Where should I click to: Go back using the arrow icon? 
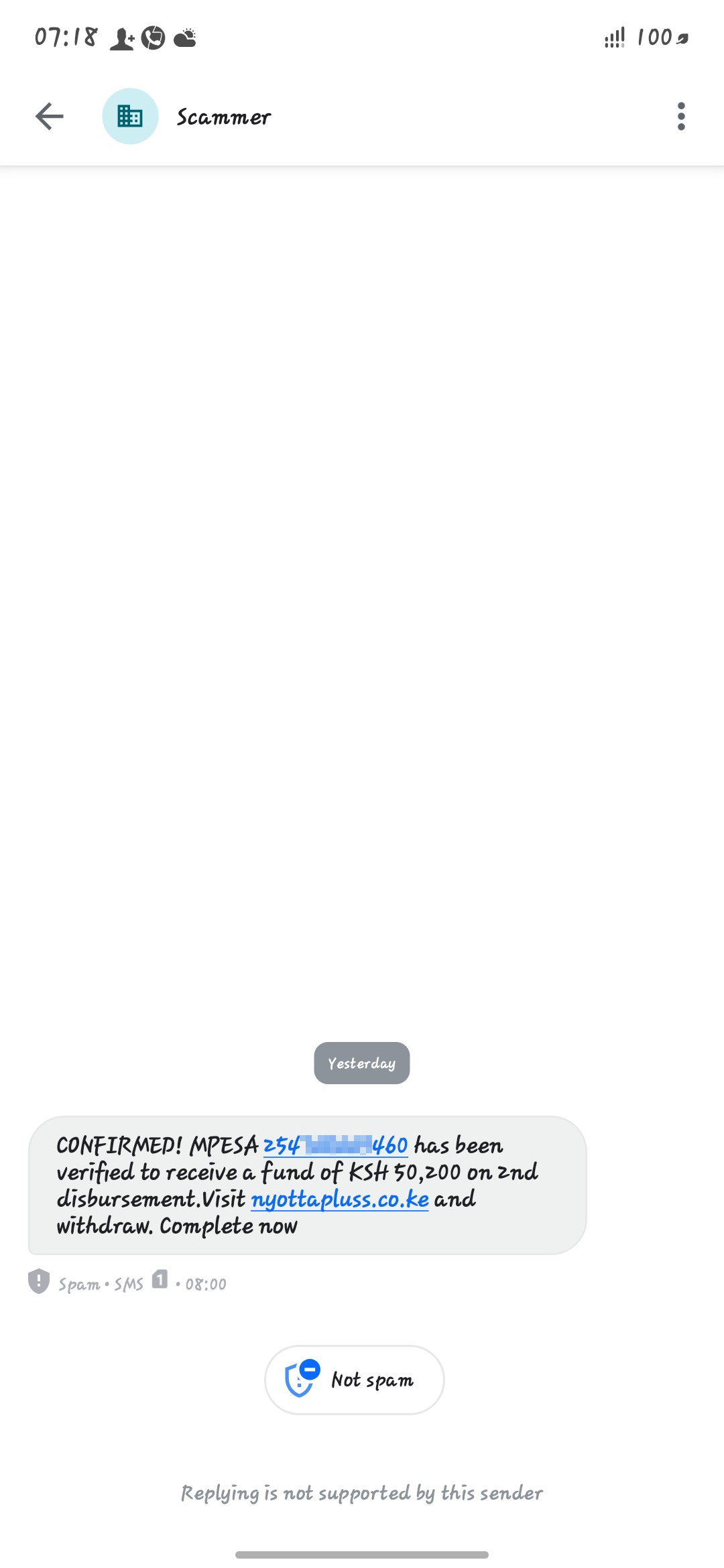[49, 117]
